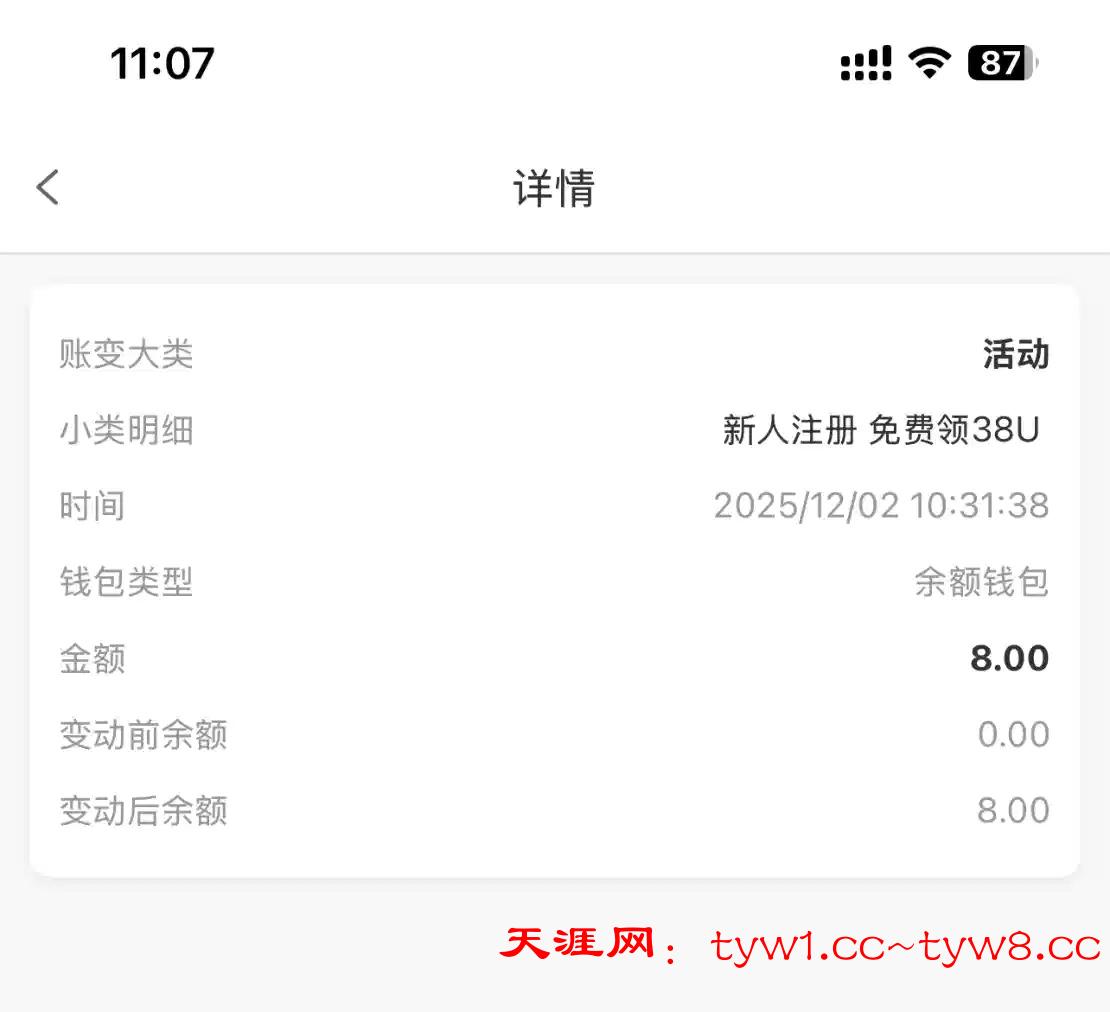Go back from the 详情 page
This screenshot has height=1012, width=1110.
click(x=48, y=187)
